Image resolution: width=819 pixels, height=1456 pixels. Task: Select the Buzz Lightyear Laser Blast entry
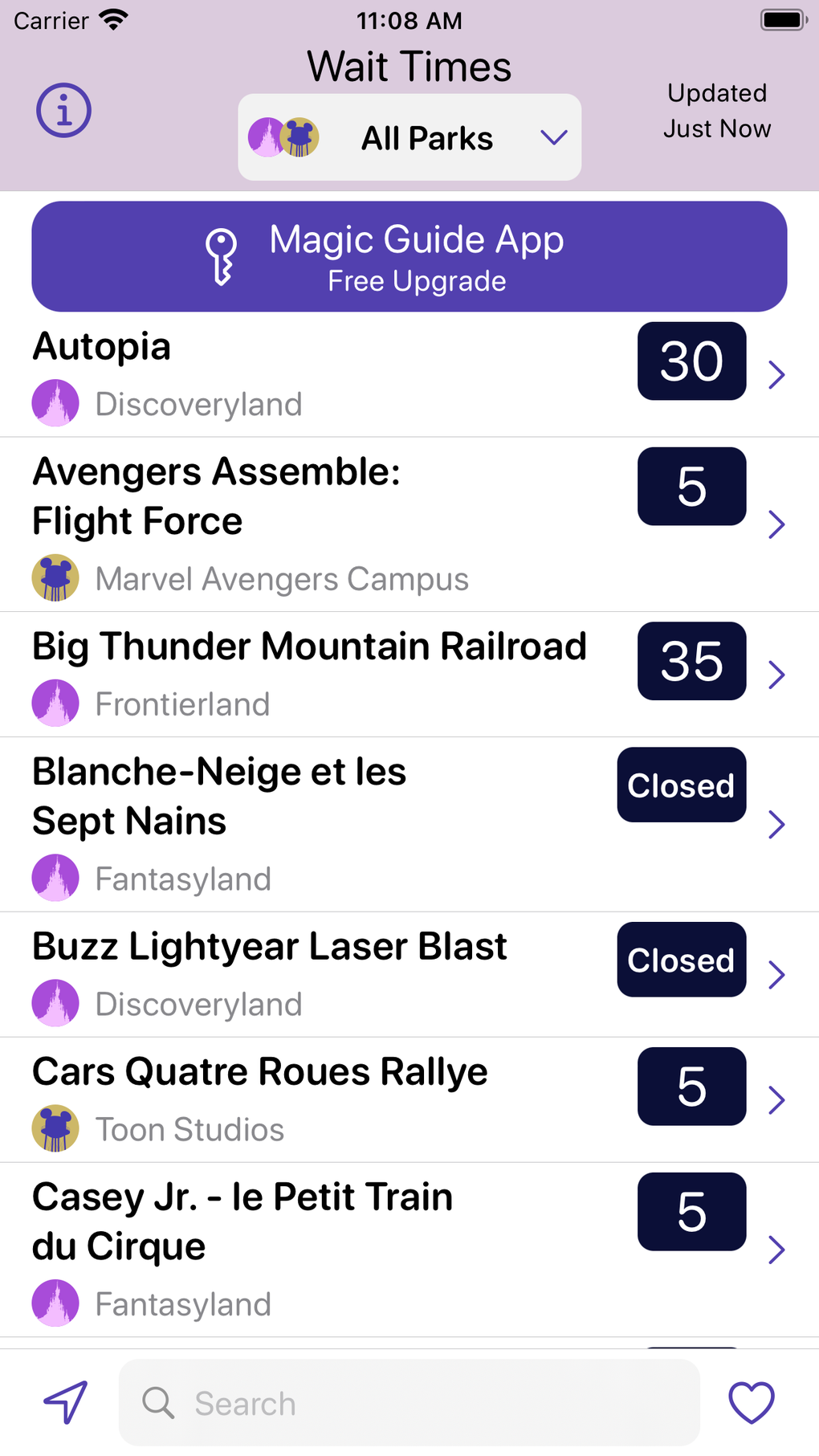pyautogui.click(x=321, y=972)
